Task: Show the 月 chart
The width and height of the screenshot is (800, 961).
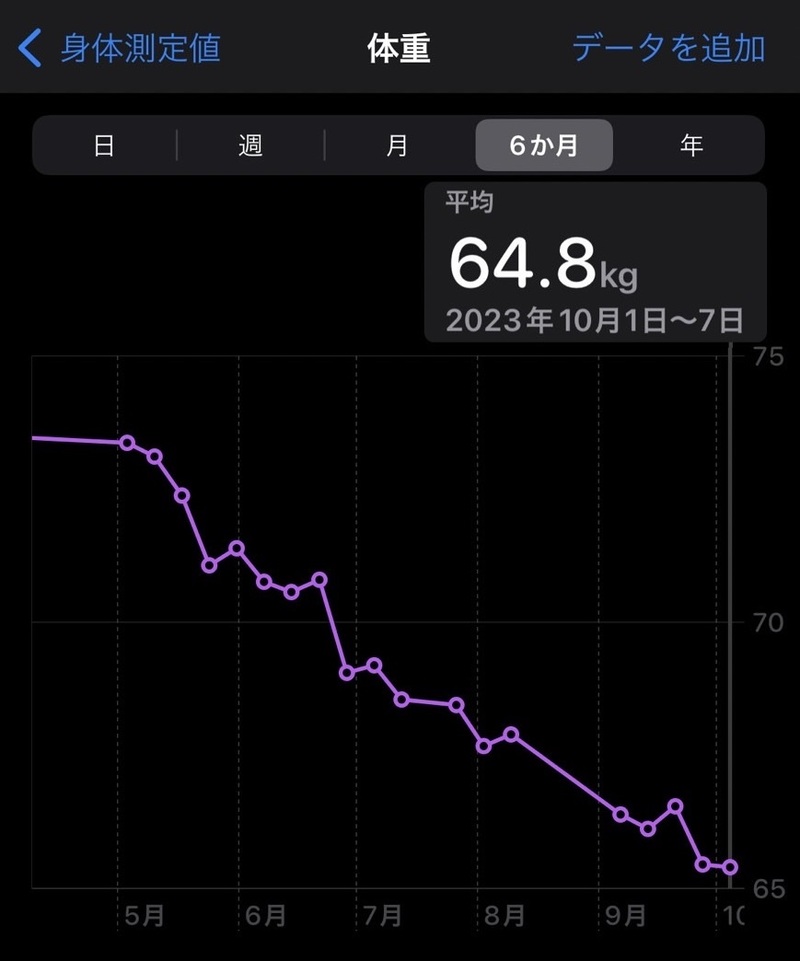Action: 397,146
